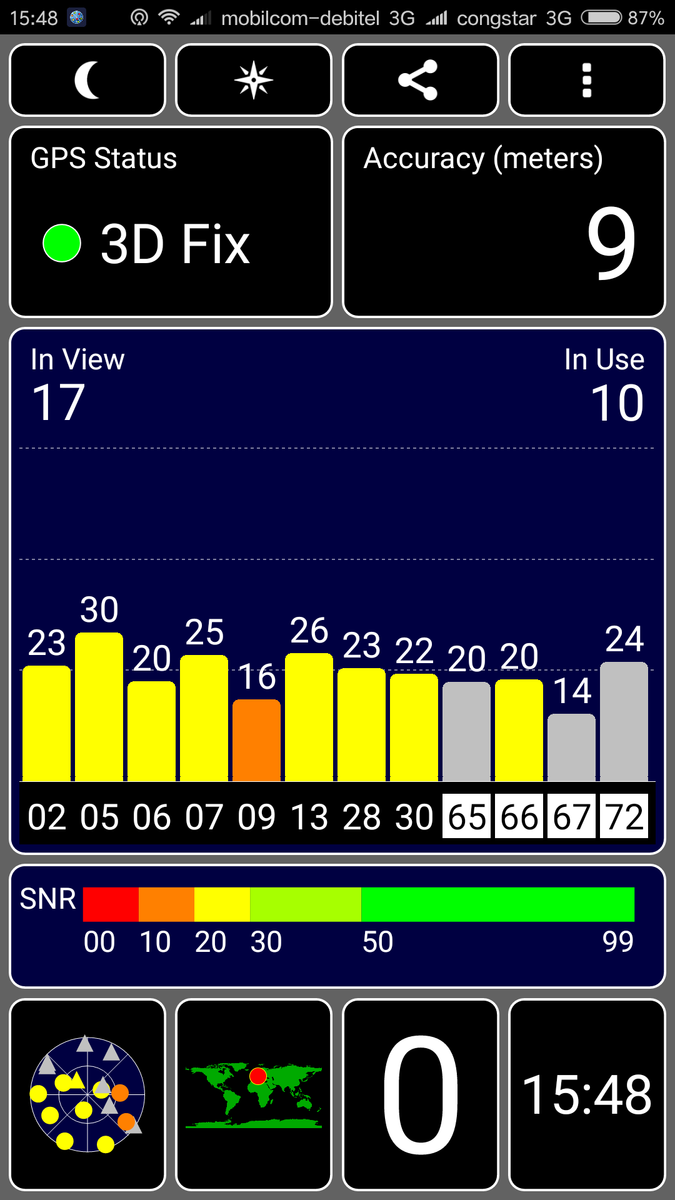Open the world map location tile

pyautogui.click(x=254, y=1093)
